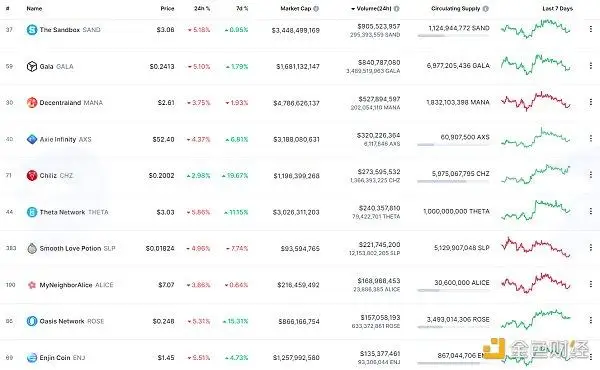Open Axie Infinity AXS details
Image resolution: width=600 pixels, height=370 pixels.
(59, 139)
